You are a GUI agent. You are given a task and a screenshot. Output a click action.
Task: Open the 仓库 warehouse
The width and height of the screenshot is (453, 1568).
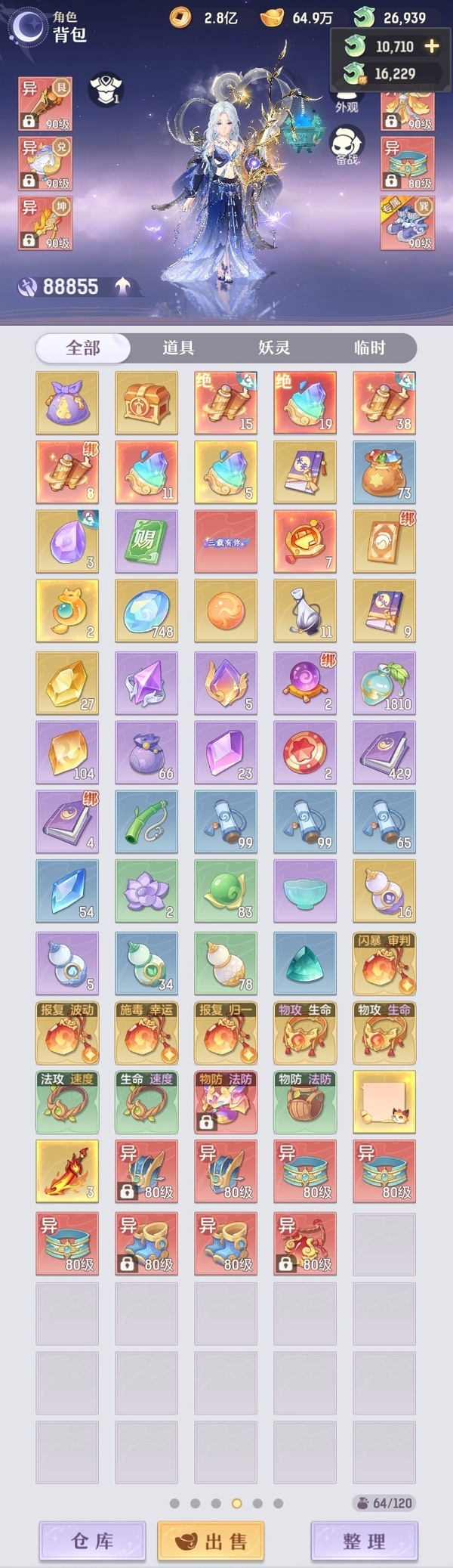(x=92, y=1541)
